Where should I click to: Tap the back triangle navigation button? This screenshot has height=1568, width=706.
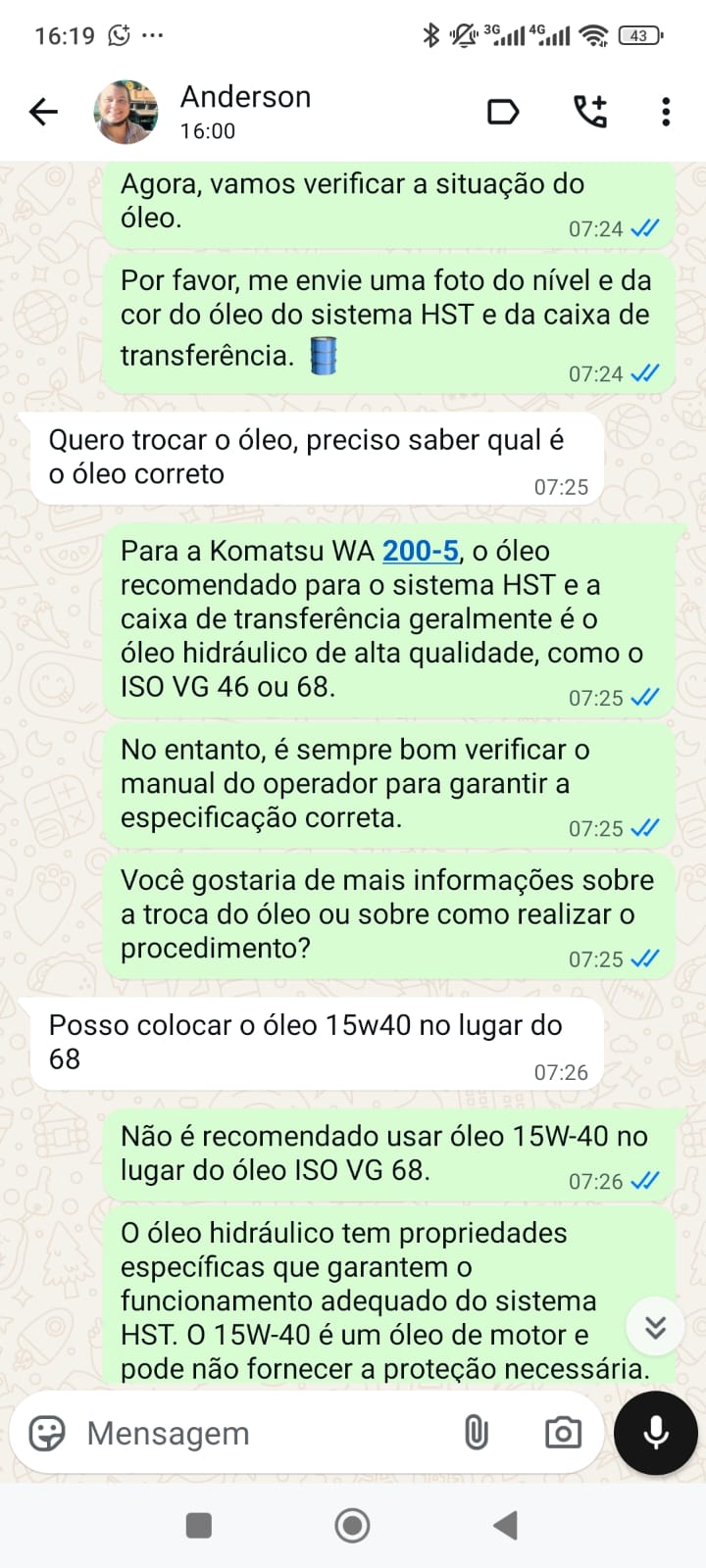504,1525
